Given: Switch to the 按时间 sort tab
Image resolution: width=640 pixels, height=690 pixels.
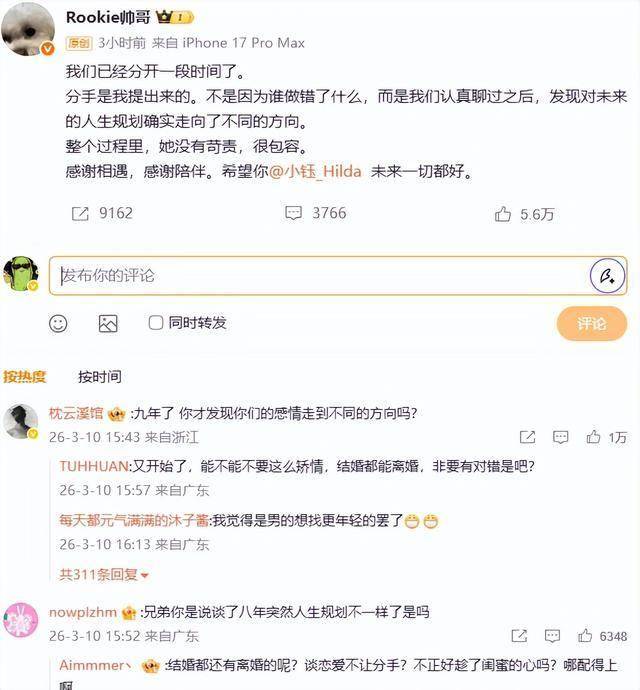Looking at the screenshot, I should pos(100,377).
